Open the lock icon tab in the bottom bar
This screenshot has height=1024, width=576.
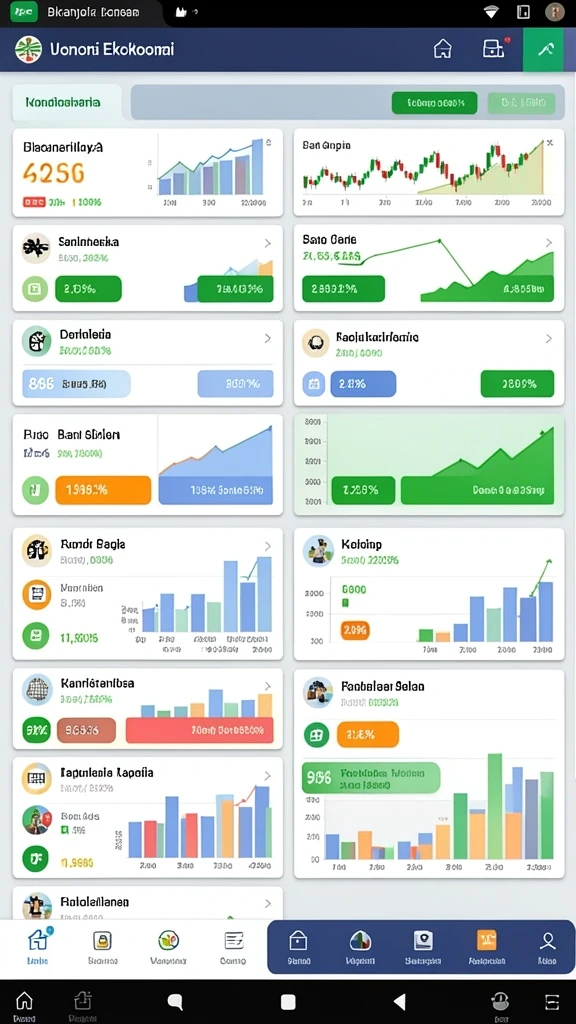(x=103, y=947)
